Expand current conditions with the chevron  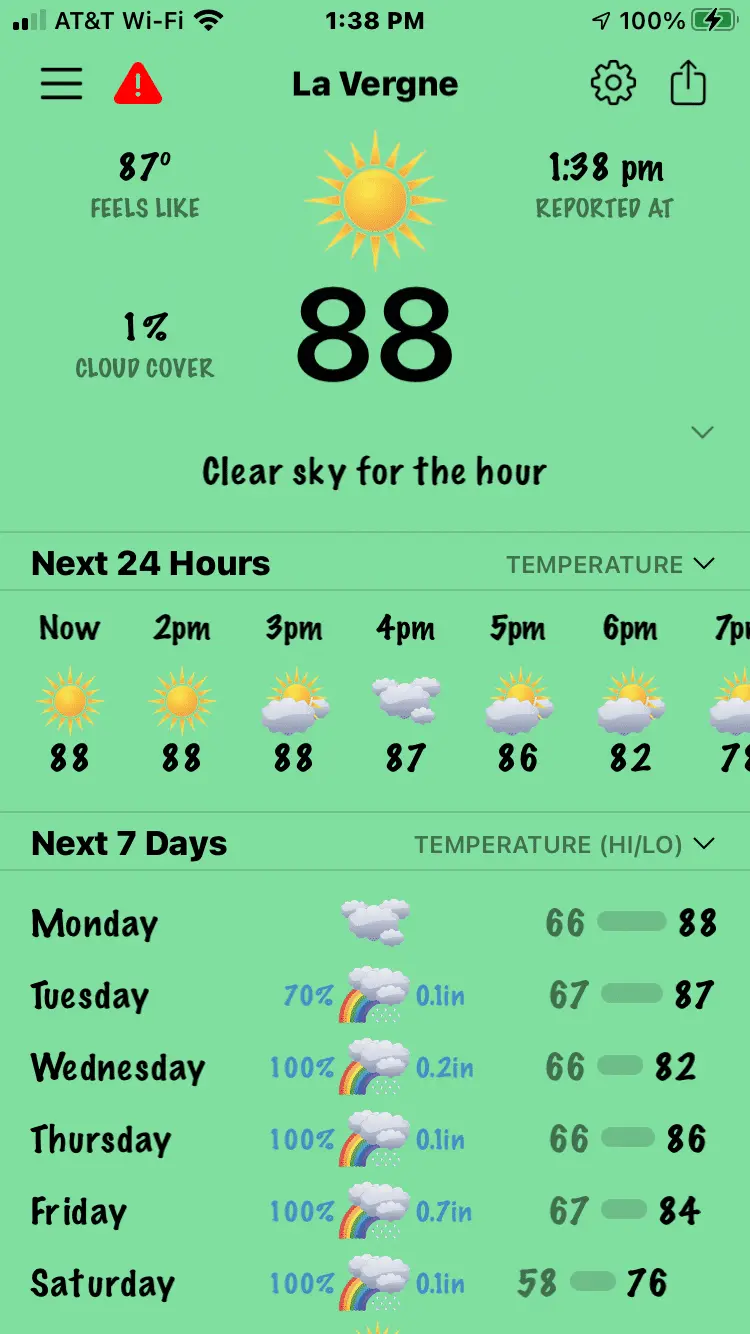point(703,433)
